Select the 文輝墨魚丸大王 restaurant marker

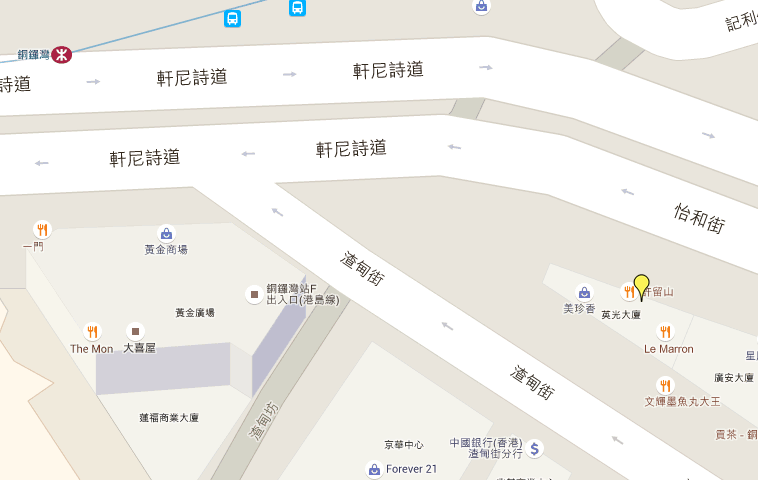click(665, 384)
